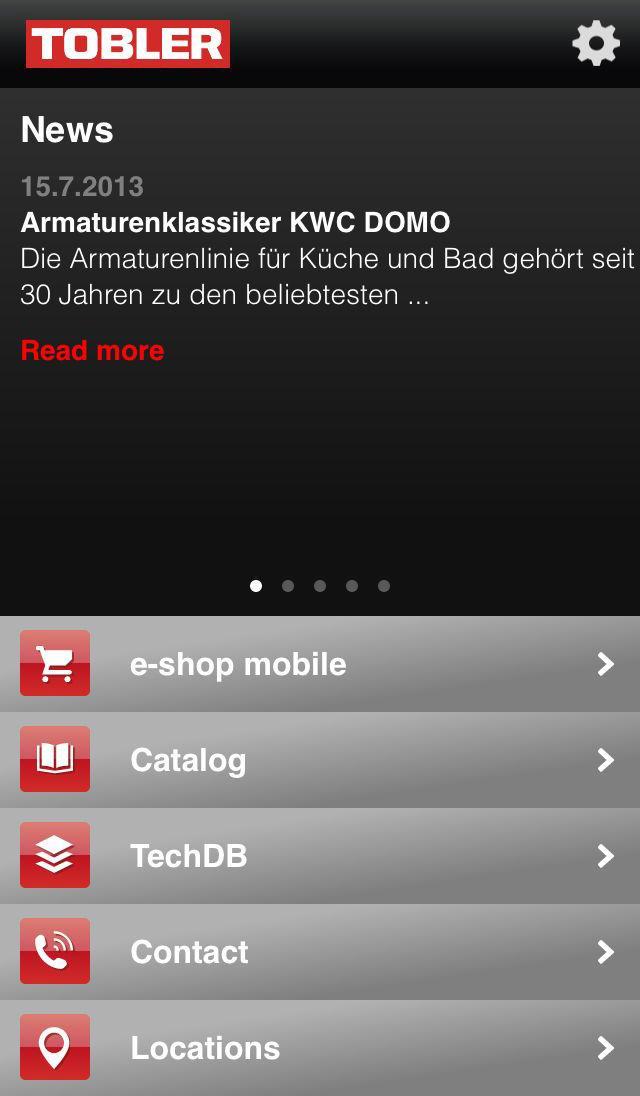Tap Read more under the KWC DOMO news

tap(92, 351)
